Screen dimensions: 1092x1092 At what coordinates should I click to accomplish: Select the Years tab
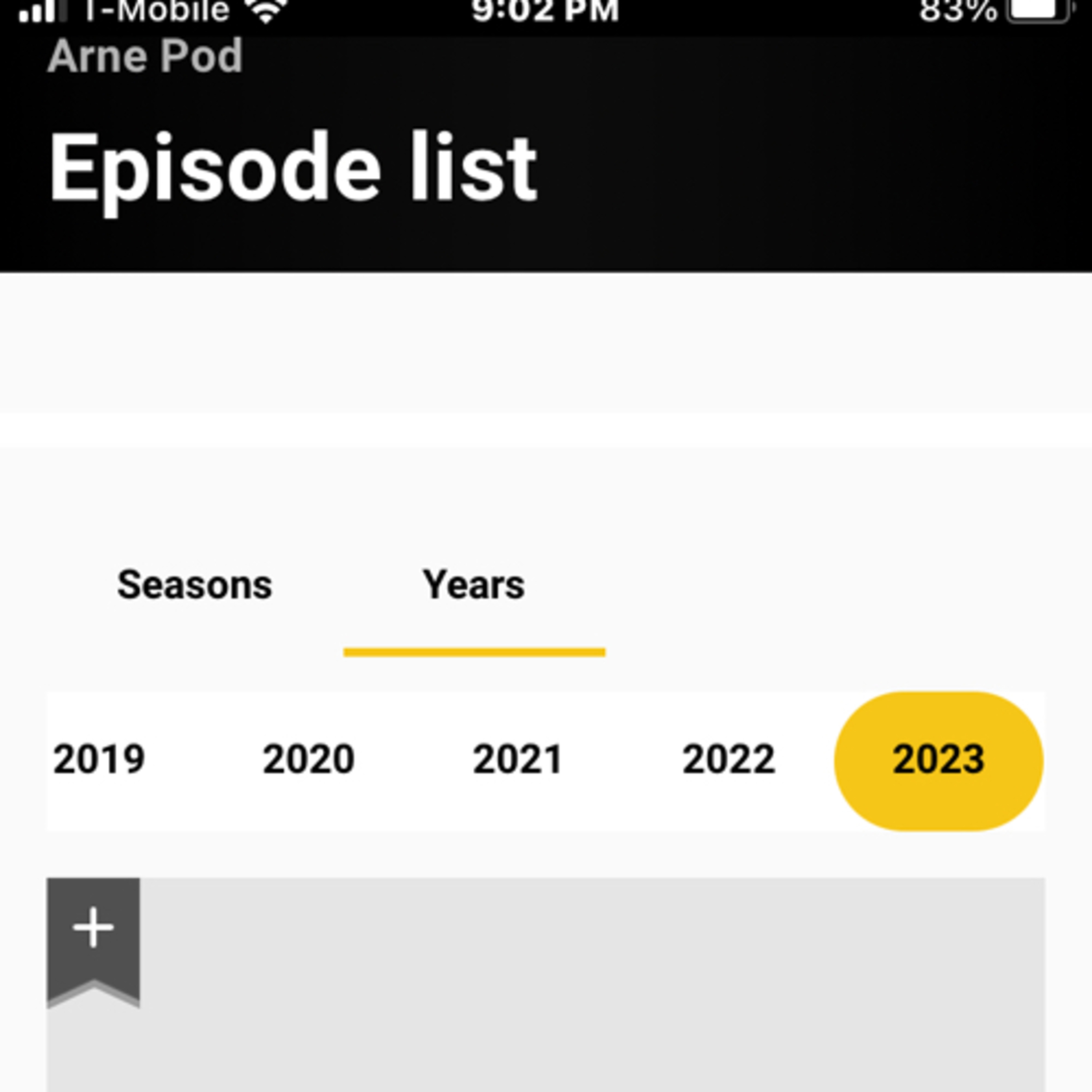(474, 585)
